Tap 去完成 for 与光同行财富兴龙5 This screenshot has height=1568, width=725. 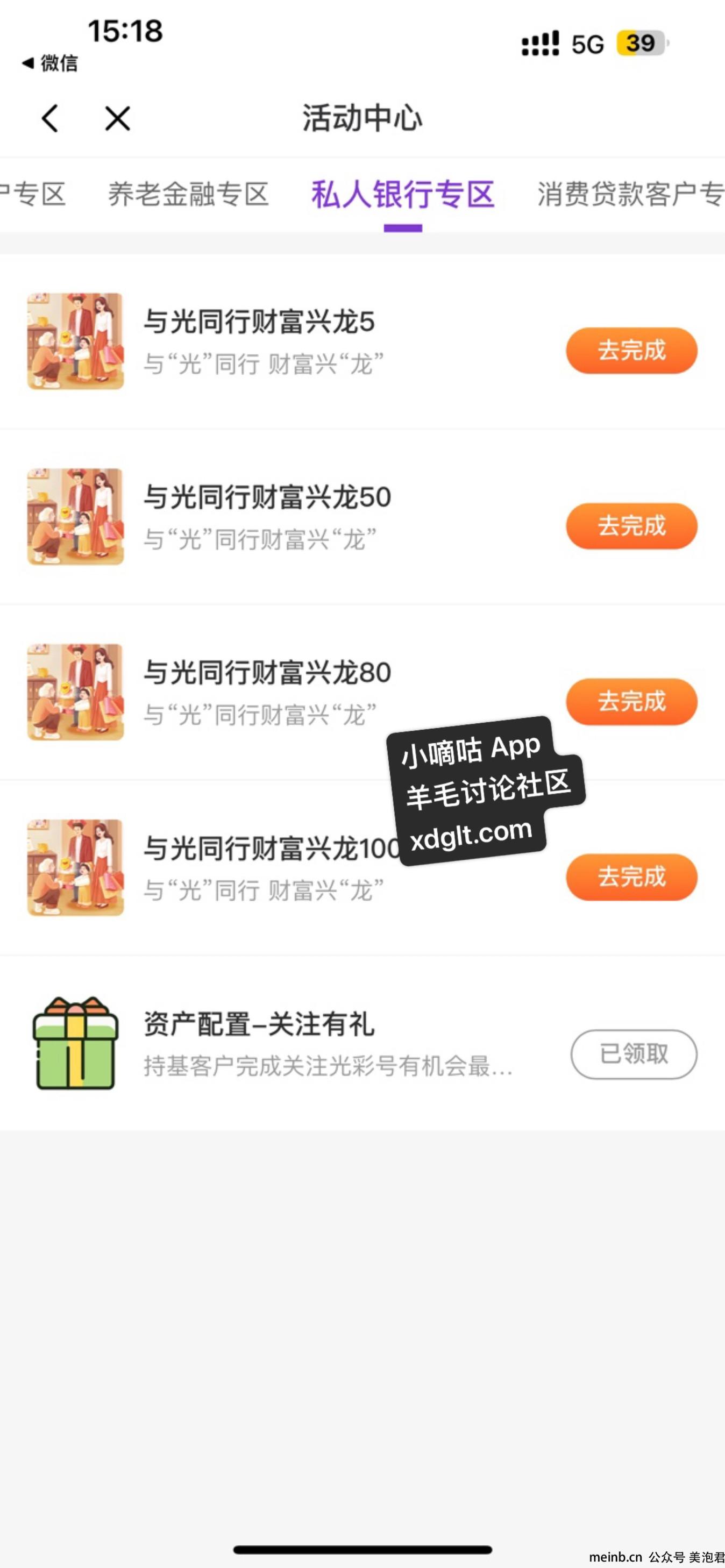click(x=631, y=351)
